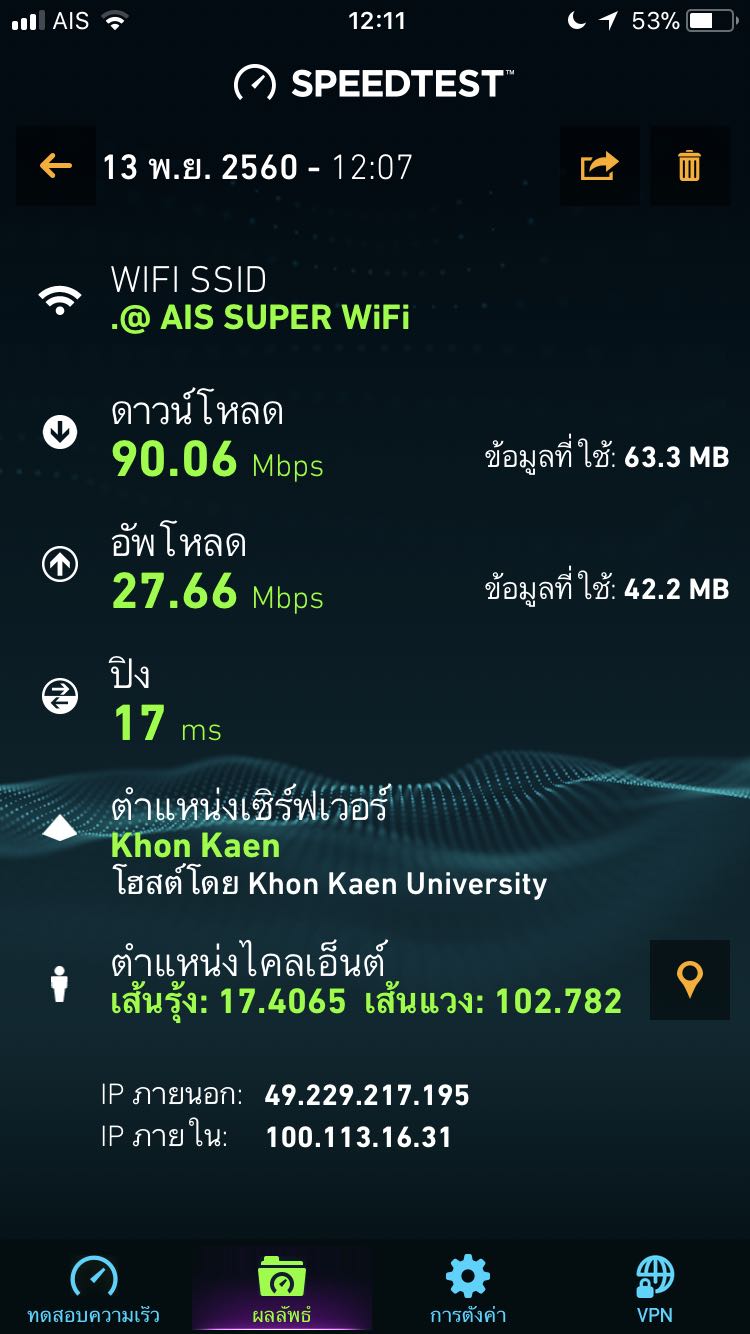Delete this result with the trash icon
Screen dimensions: 750x1334
pyautogui.click(x=689, y=166)
